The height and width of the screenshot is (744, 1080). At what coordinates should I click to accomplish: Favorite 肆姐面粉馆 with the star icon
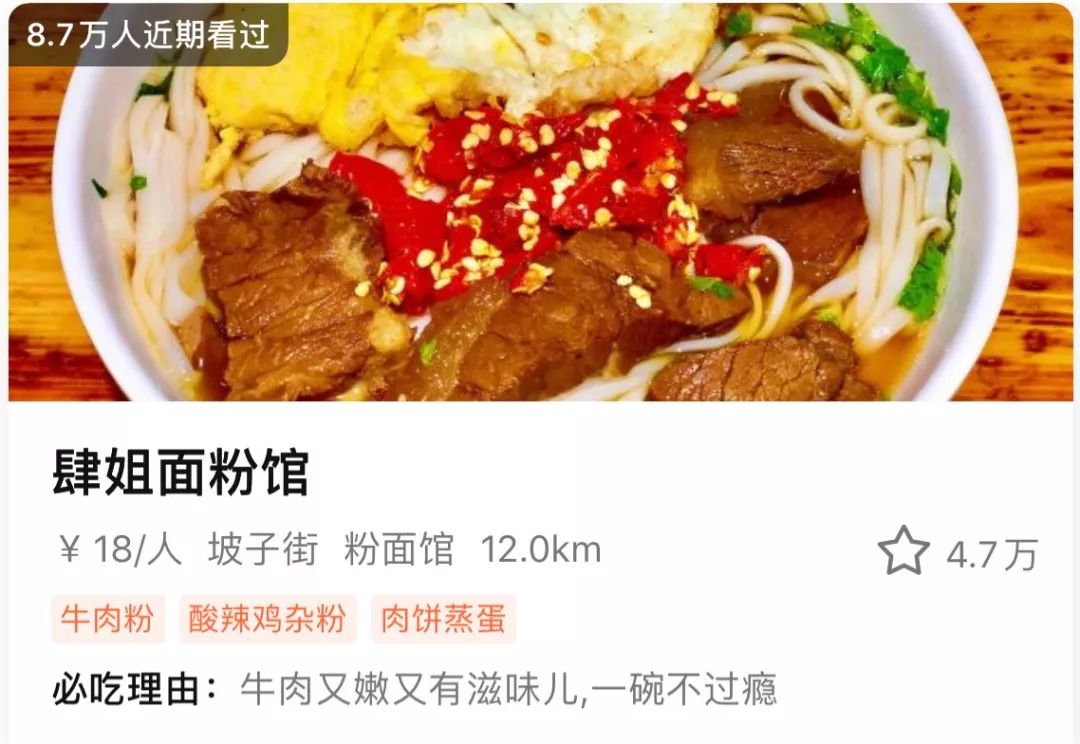[903, 551]
